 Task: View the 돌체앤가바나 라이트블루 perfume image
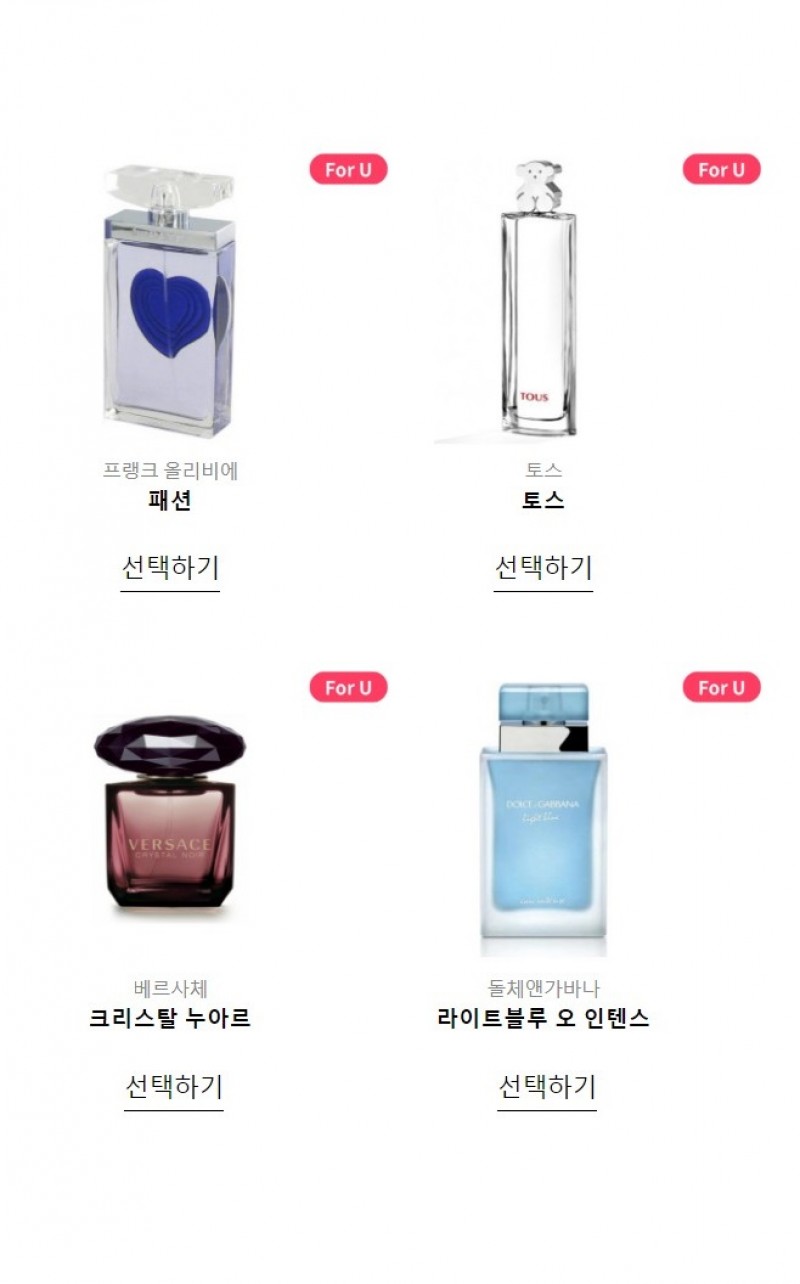543,818
